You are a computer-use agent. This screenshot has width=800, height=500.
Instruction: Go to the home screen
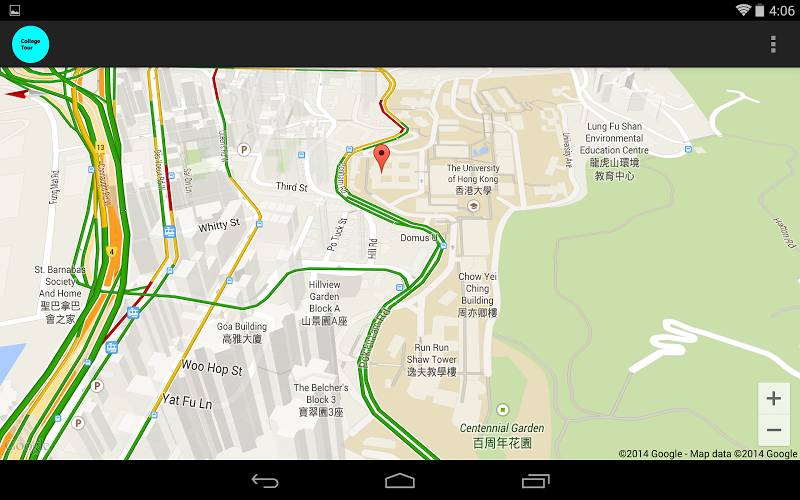[400, 481]
